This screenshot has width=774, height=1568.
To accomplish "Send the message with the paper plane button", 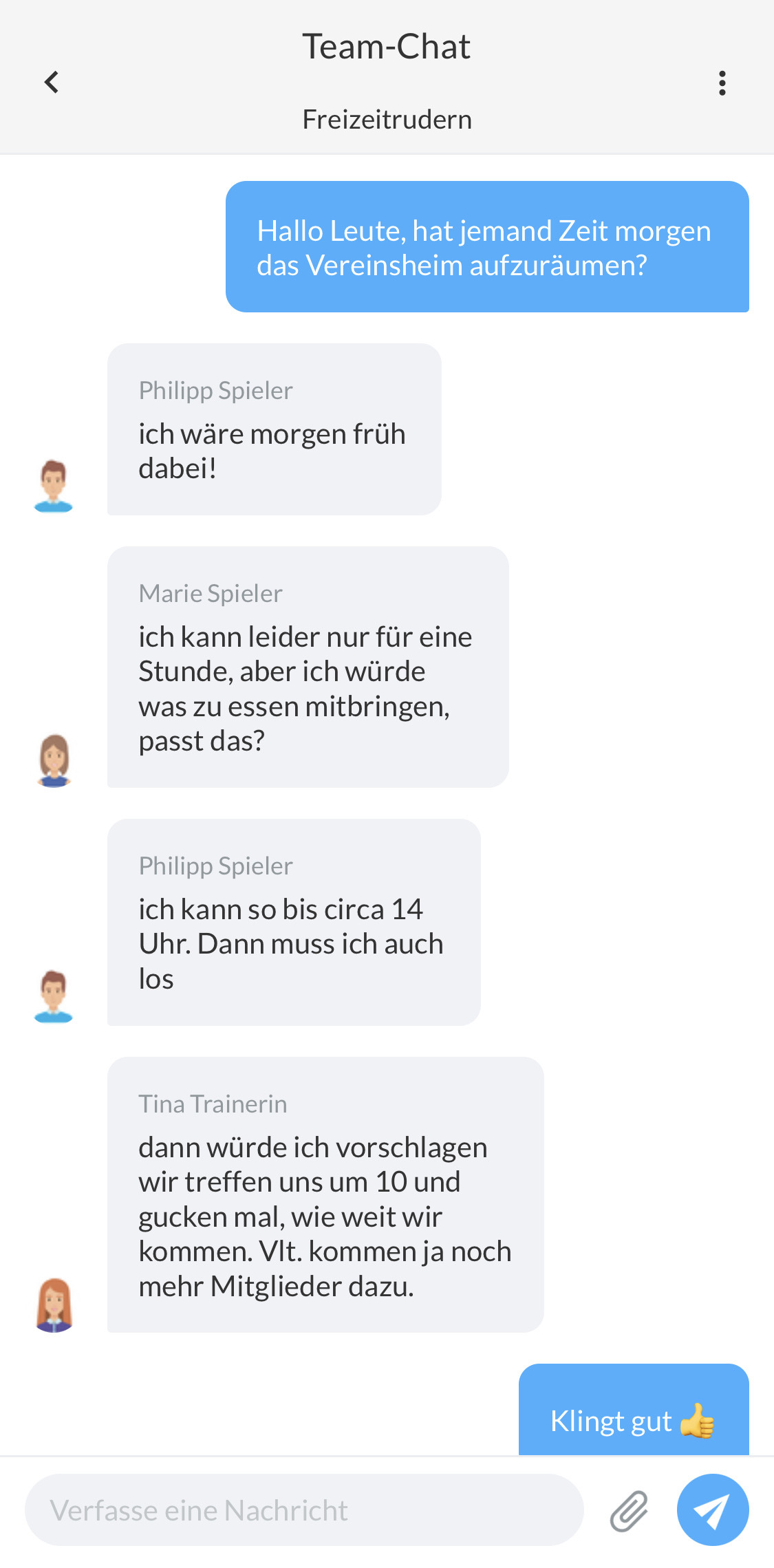I will coord(712,1510).
